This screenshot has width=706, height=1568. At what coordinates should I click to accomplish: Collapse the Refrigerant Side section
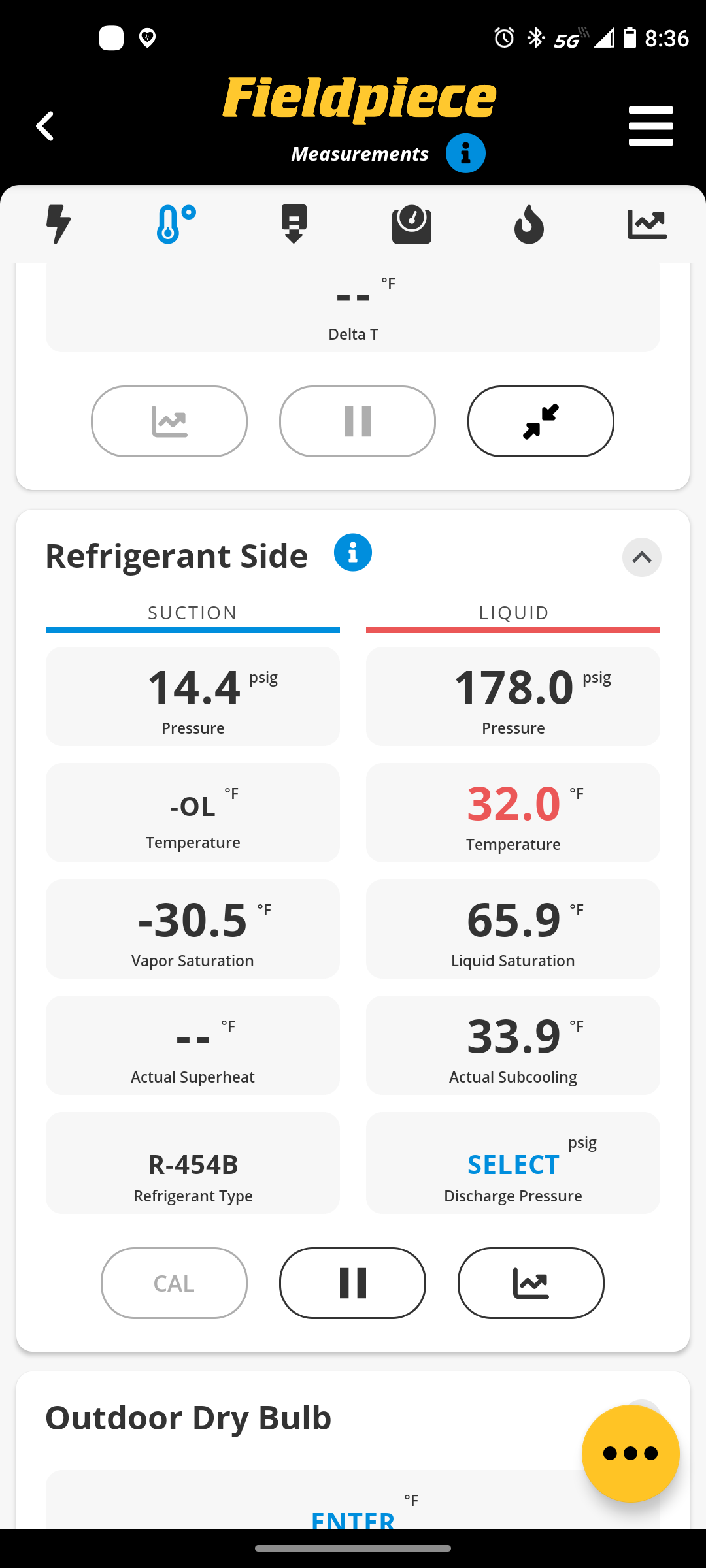point(641,557)
